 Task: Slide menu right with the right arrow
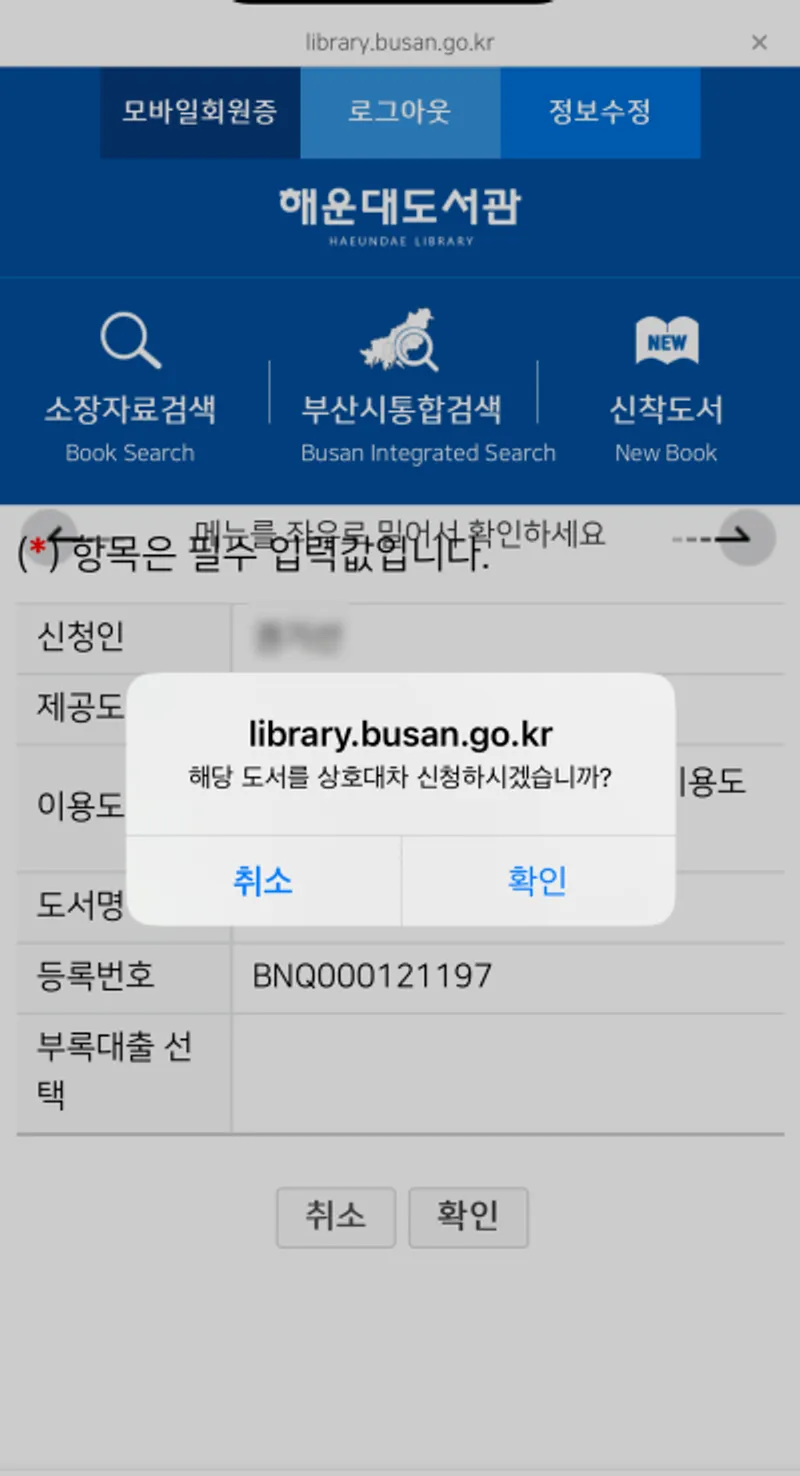tap(748, 537)
